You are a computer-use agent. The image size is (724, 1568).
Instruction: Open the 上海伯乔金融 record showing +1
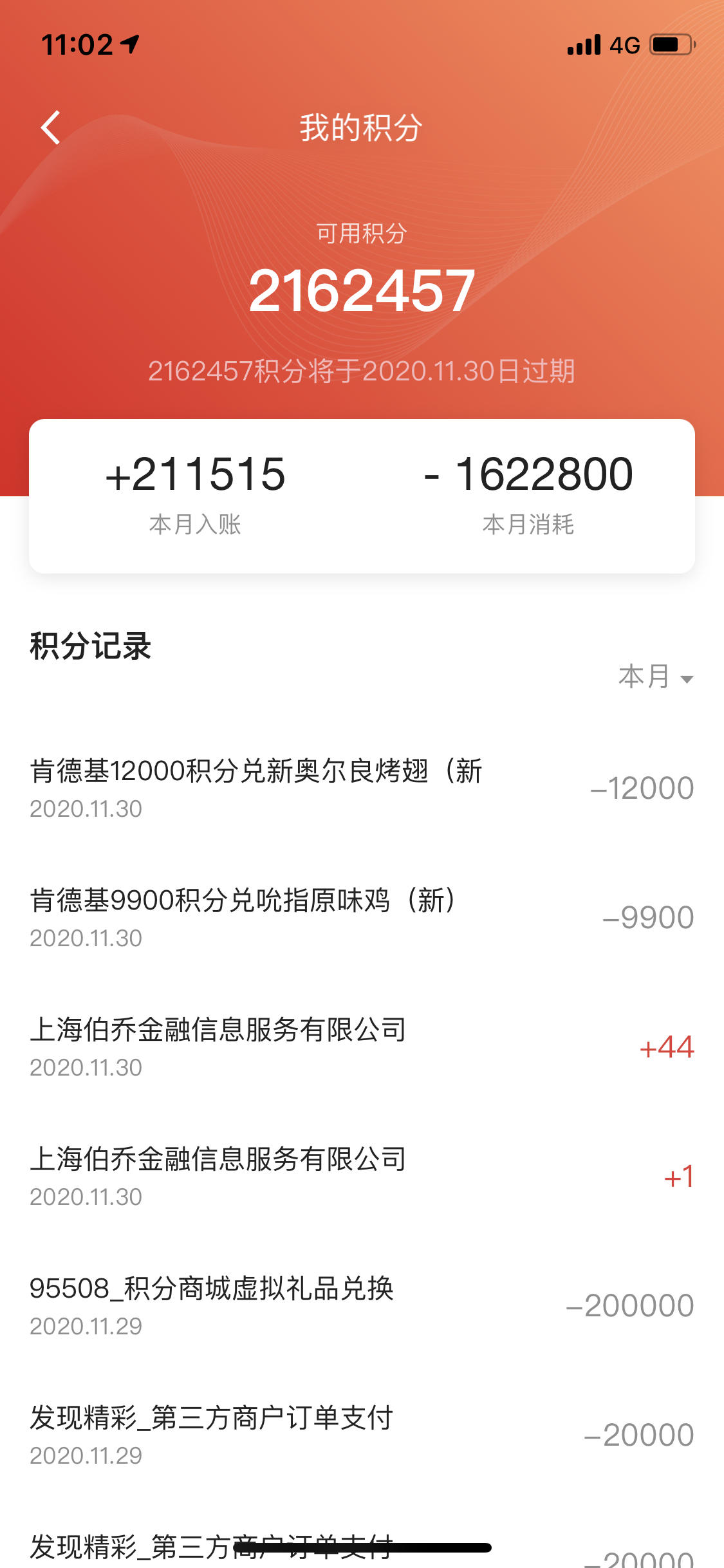click(362, 1176)
